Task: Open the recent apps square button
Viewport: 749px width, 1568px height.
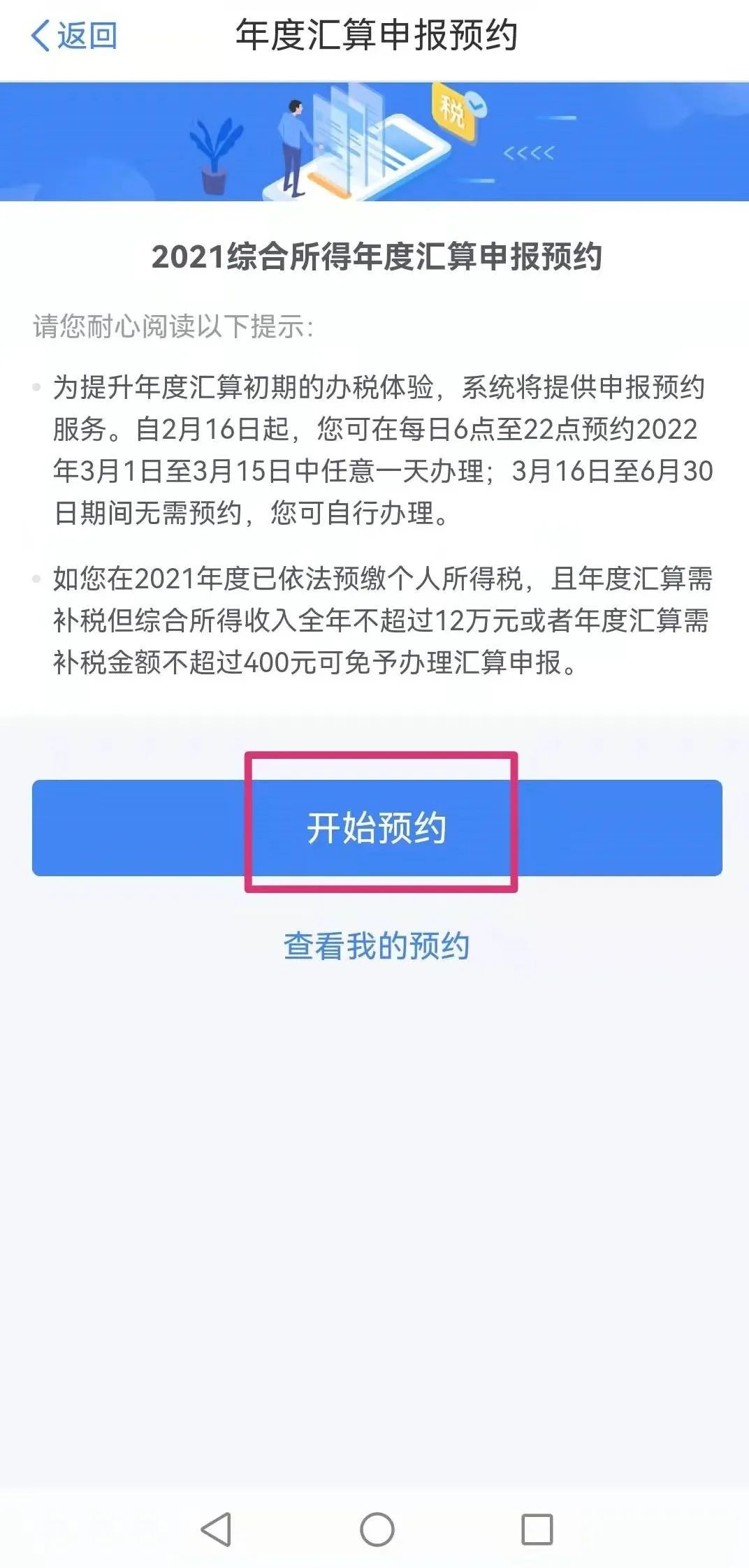Action: tap(537, 1530)
